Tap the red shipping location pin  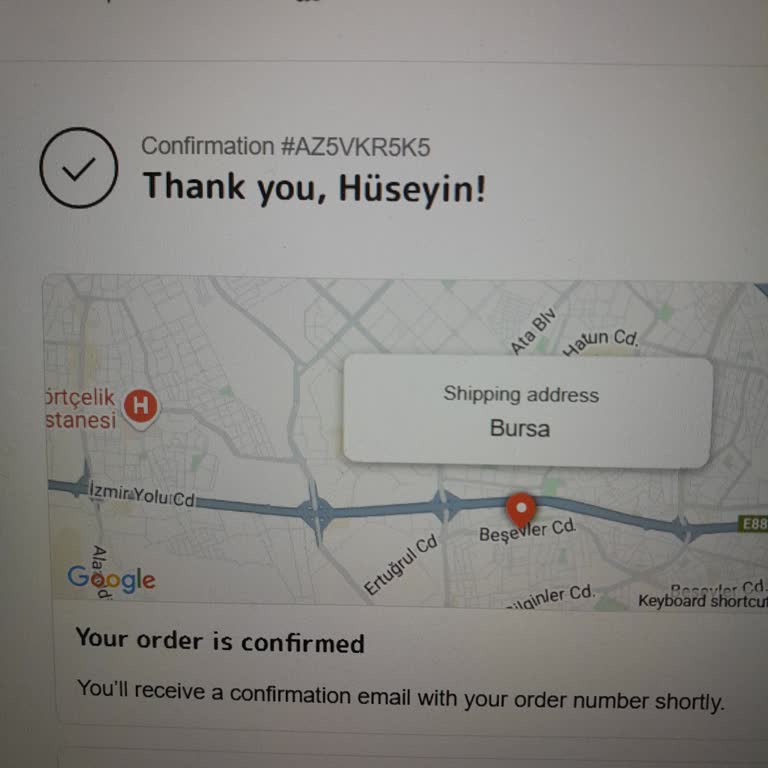pyautogui.click(x=522, y=509)
